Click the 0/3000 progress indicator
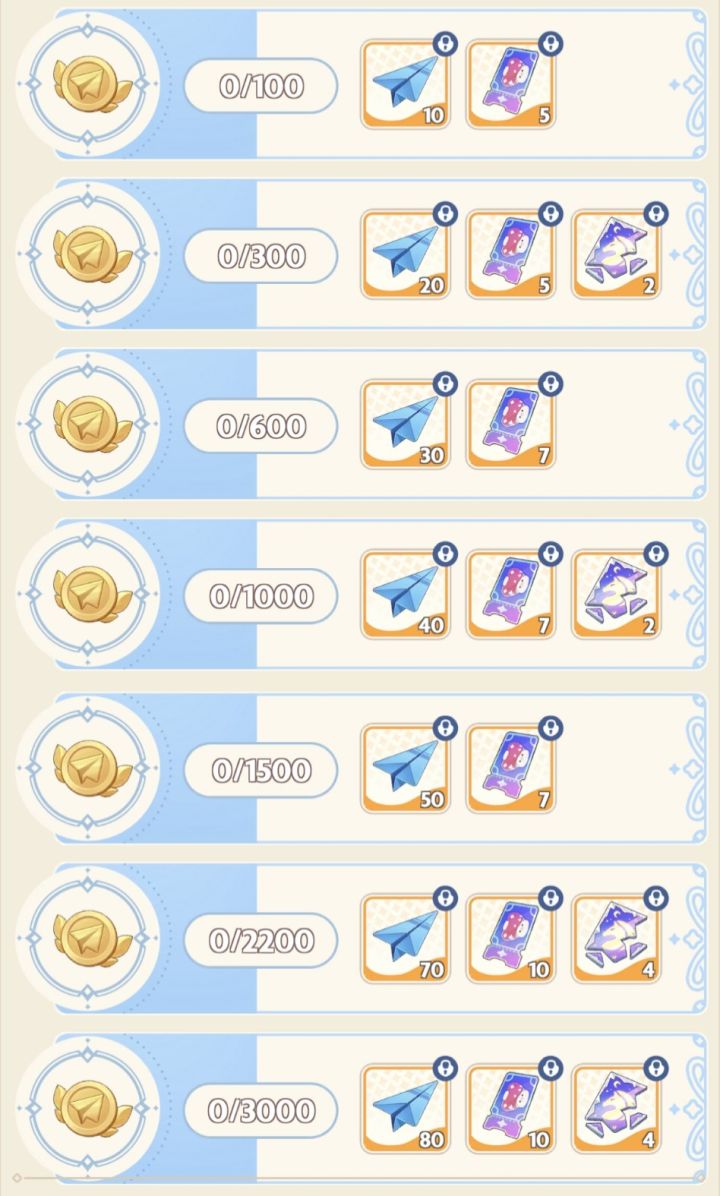This screenshot has height=1196, width=720. click(260, 1110)
